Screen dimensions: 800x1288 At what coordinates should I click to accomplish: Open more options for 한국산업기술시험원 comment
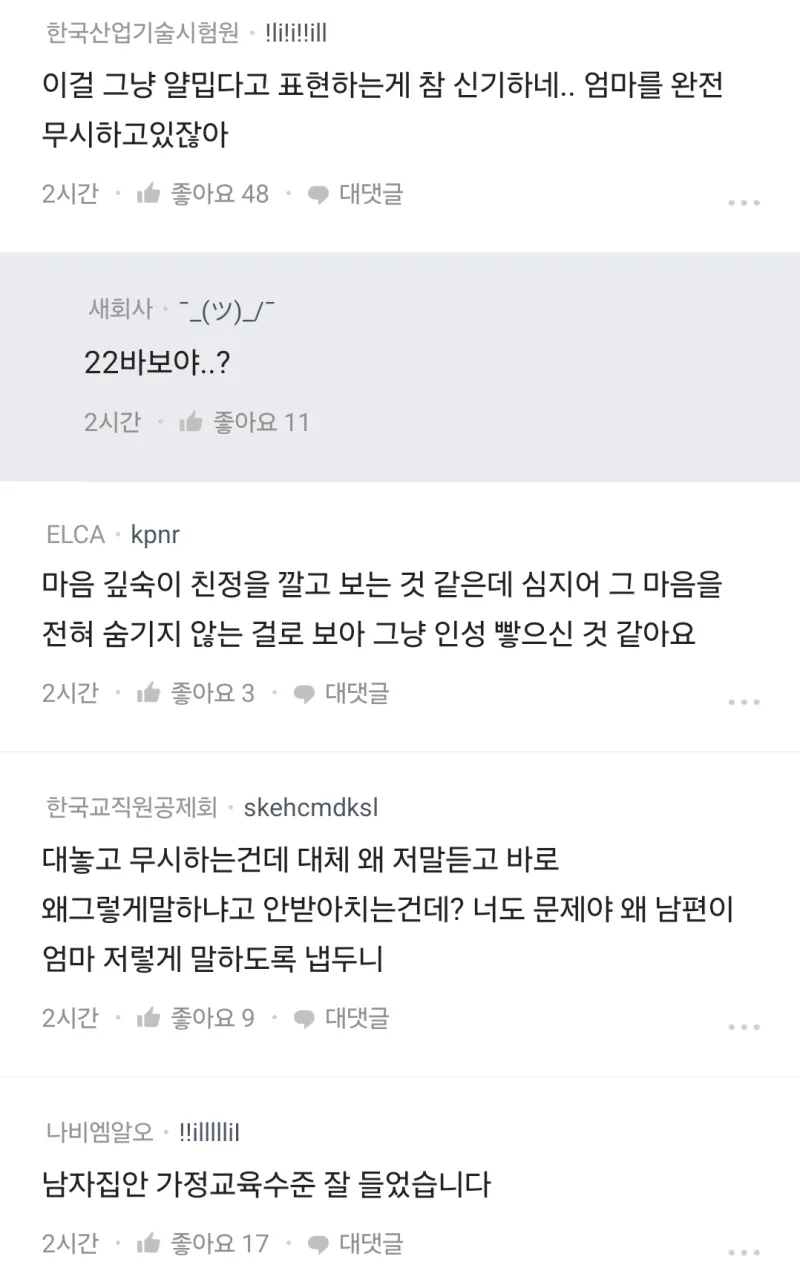744,203
